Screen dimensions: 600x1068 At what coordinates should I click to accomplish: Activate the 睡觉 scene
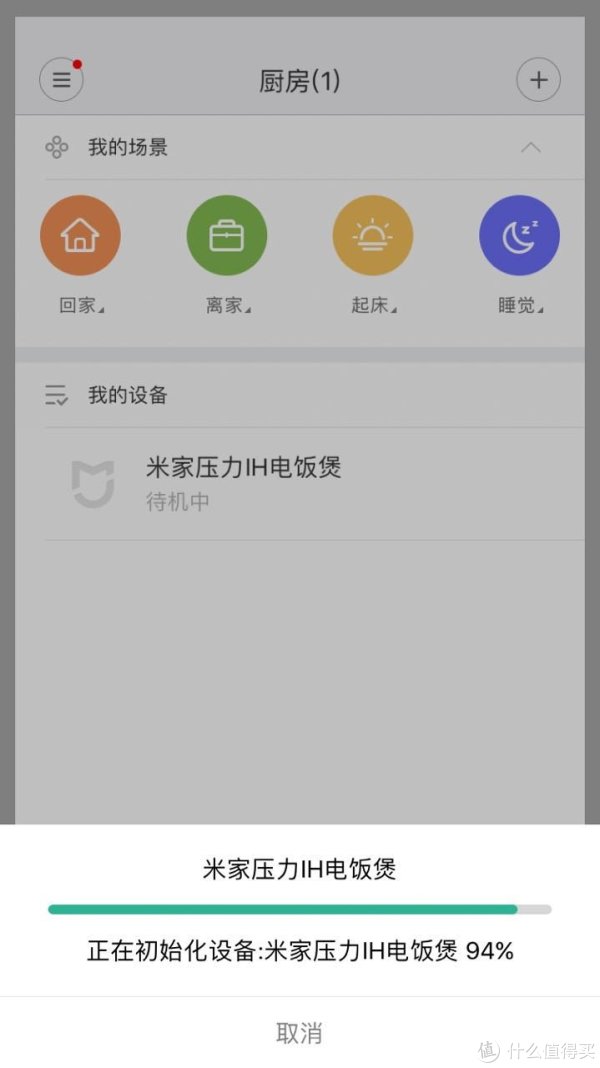coord(519,236)
